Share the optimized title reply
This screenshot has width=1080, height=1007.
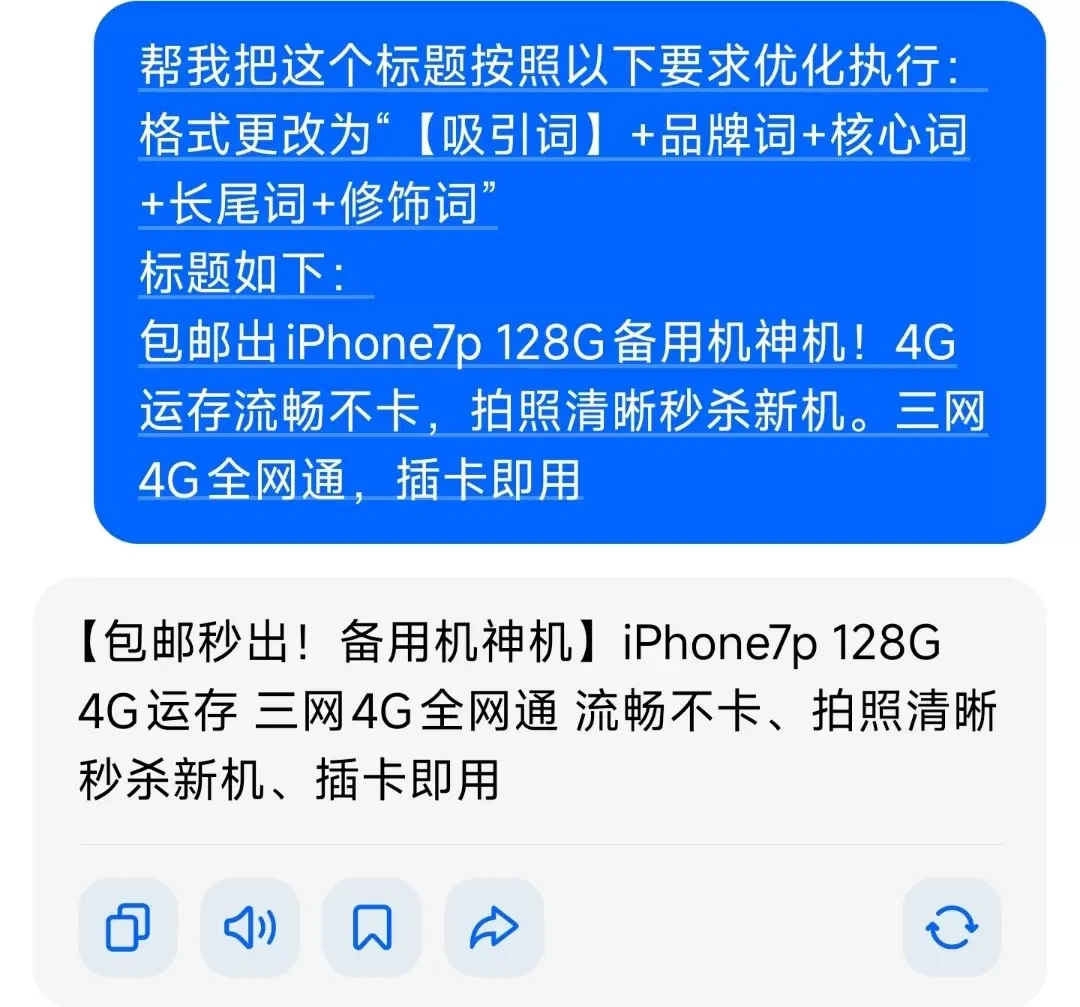tap(494, 928)
